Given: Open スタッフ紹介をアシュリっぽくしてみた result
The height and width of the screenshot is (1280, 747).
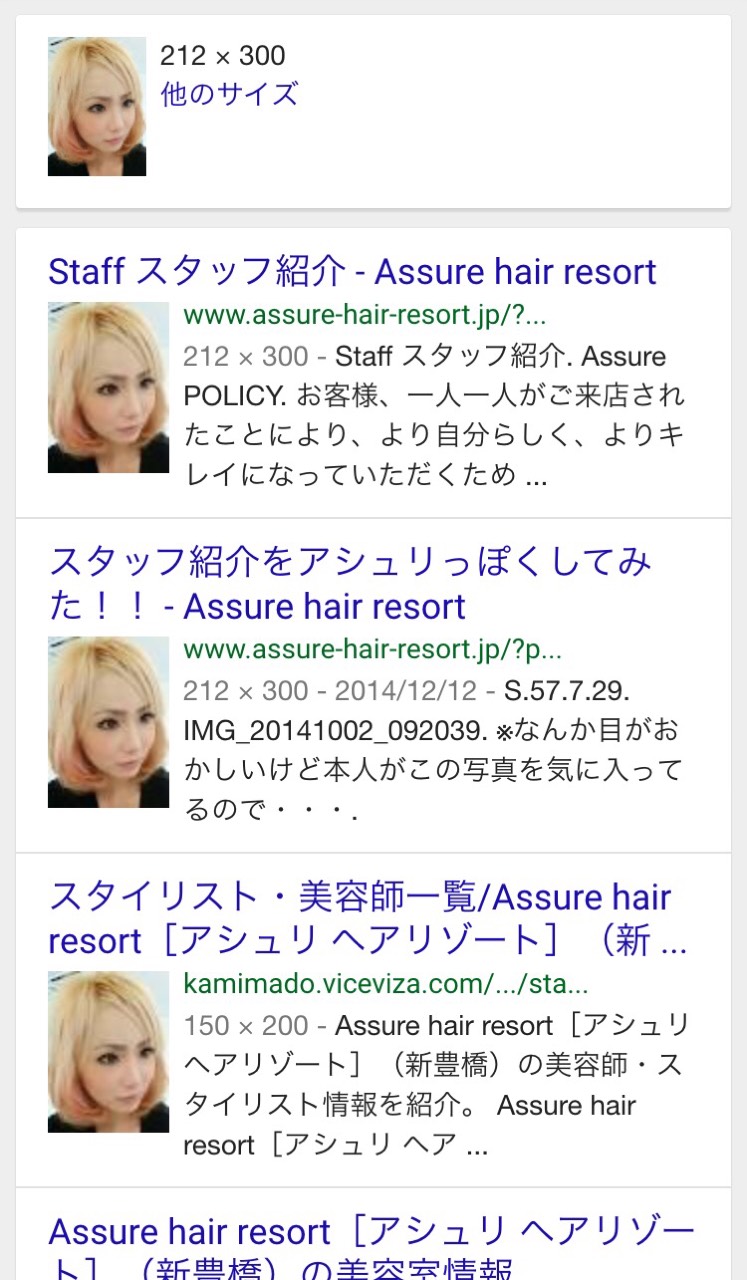Looking at the screenshot, I should coord(350,584).
